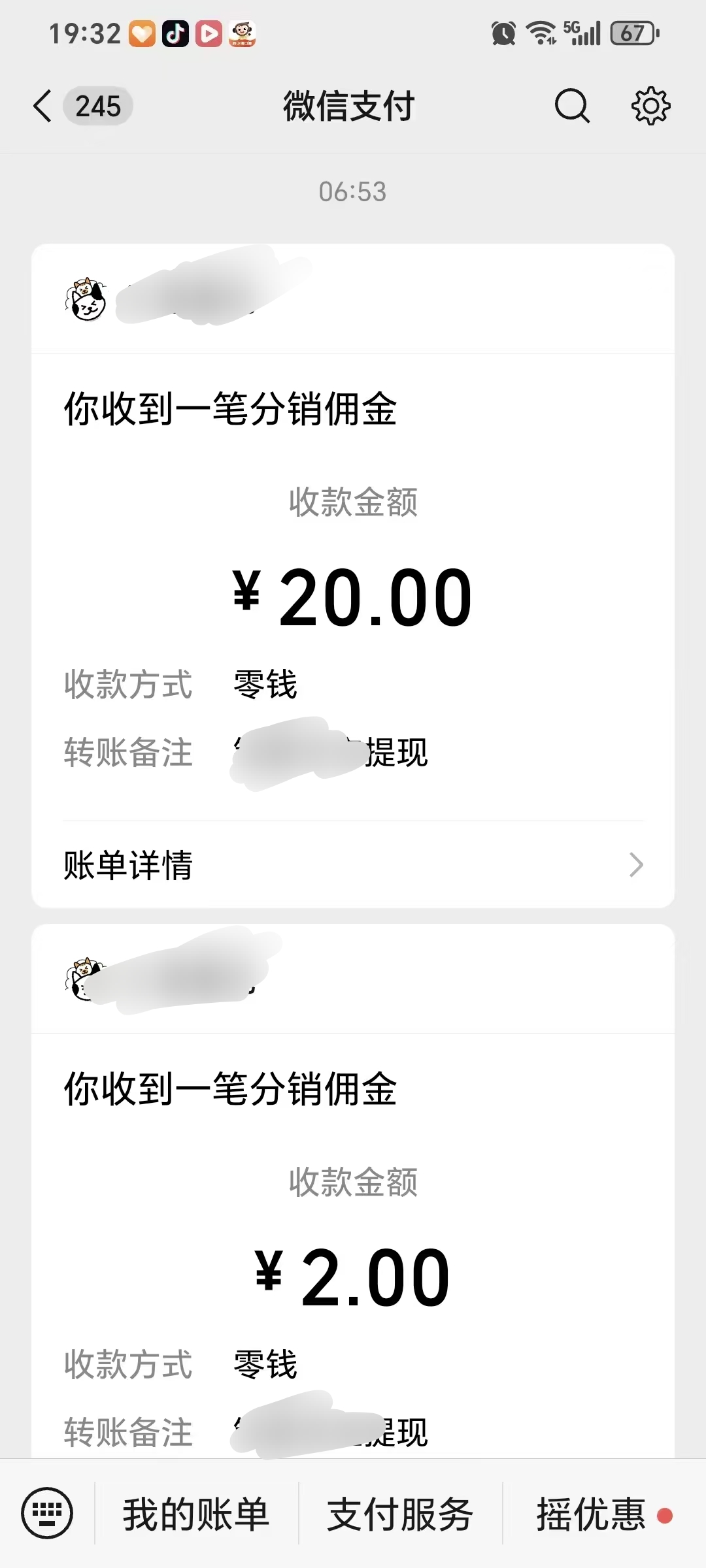
Task: Tap 零钱 payment method on the first card
Action: pyautogui.click(x=264, y=685)
